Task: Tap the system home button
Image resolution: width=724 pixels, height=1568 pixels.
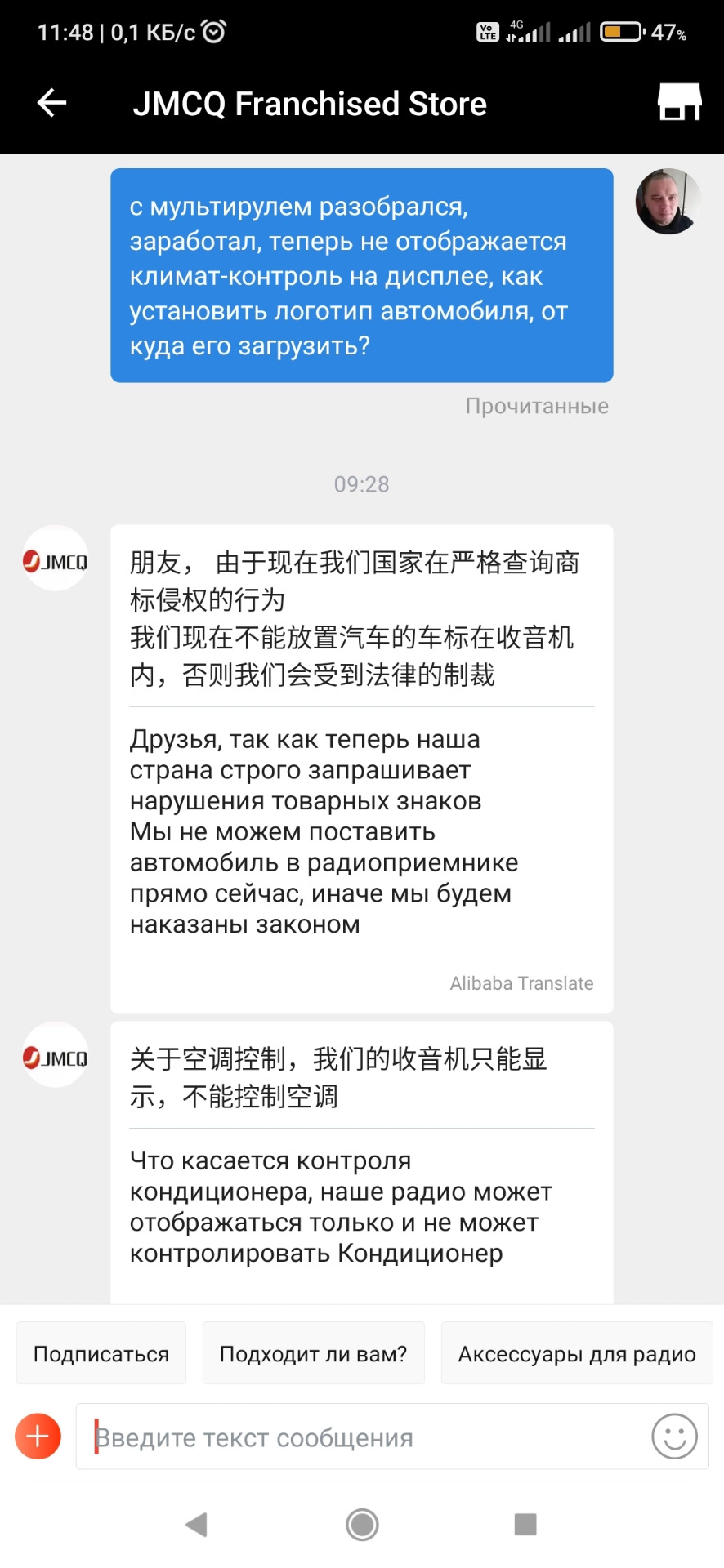Action: coord(362,1524)
